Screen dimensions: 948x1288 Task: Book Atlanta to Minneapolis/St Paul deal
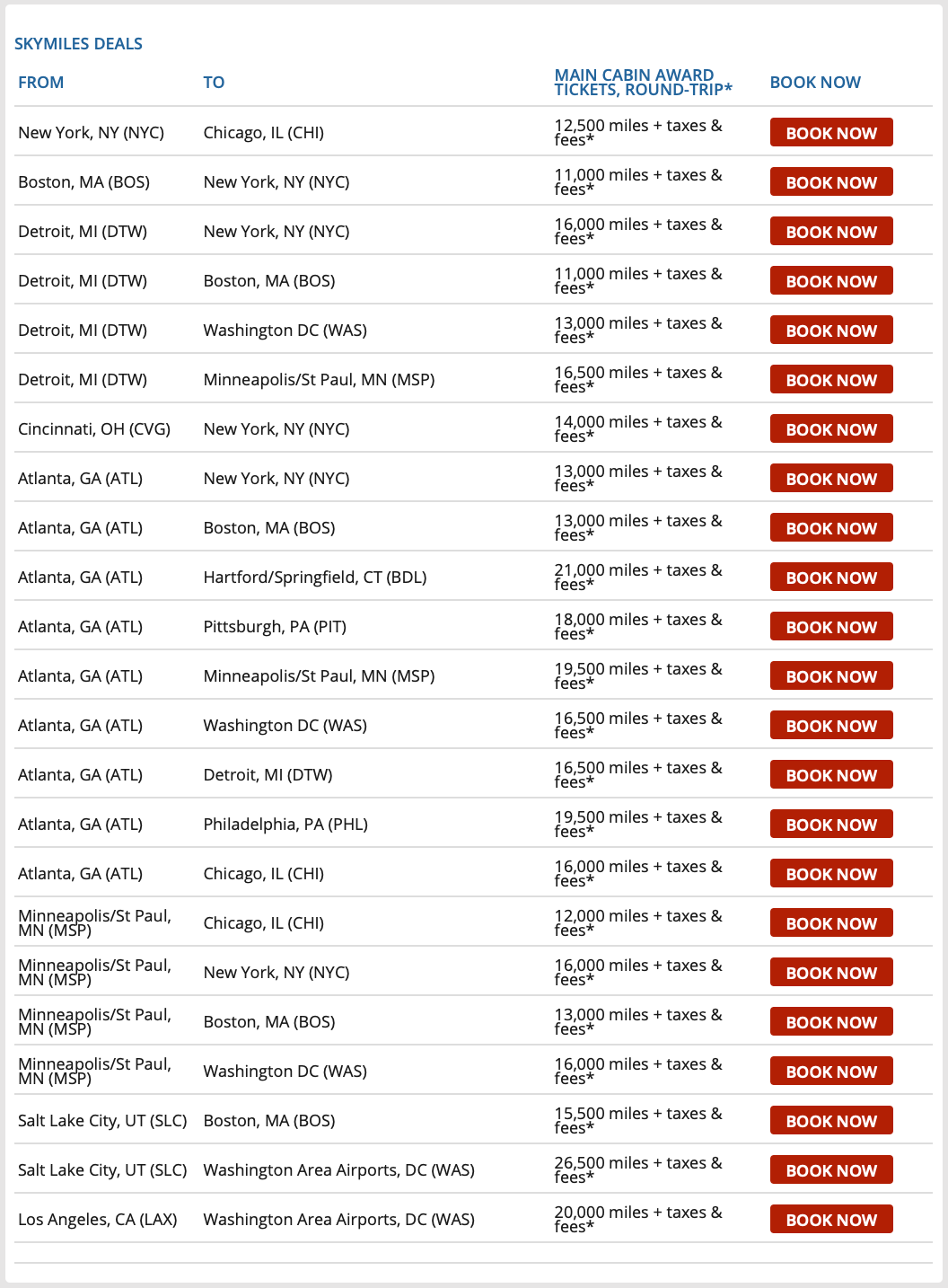coord(831,676)
